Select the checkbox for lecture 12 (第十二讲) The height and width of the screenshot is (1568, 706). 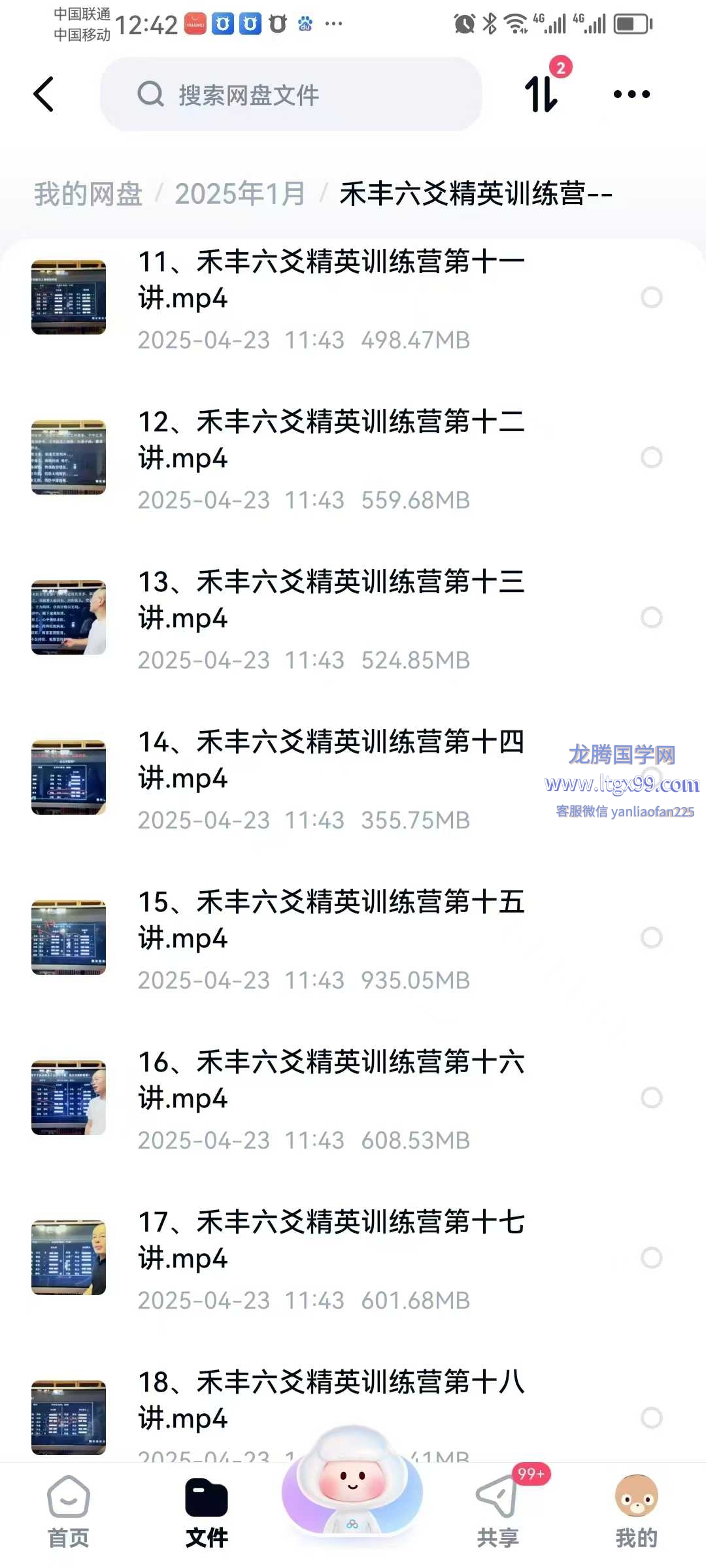click(x=651, y=457)
